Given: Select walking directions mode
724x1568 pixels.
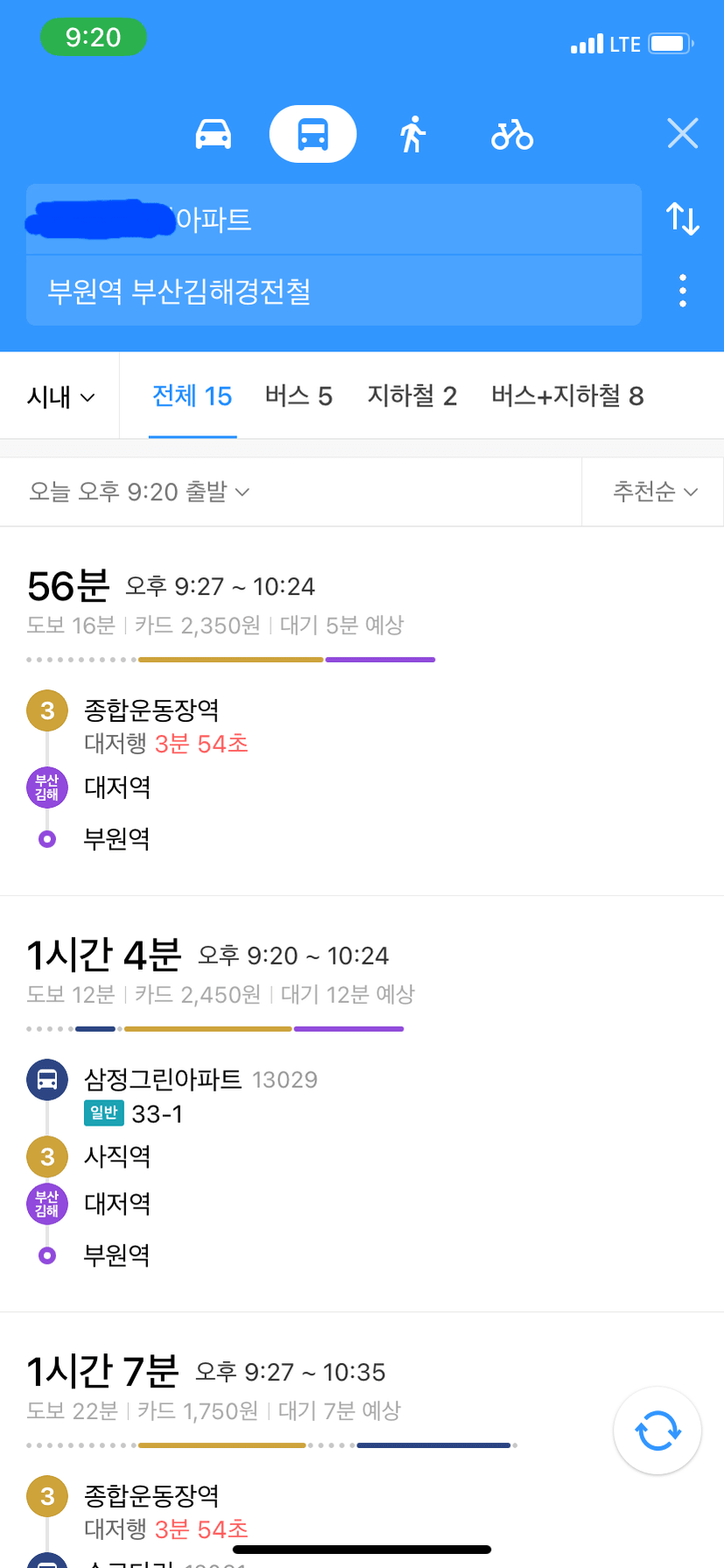Looking at the screenshot, I should (x=412, y=134).
